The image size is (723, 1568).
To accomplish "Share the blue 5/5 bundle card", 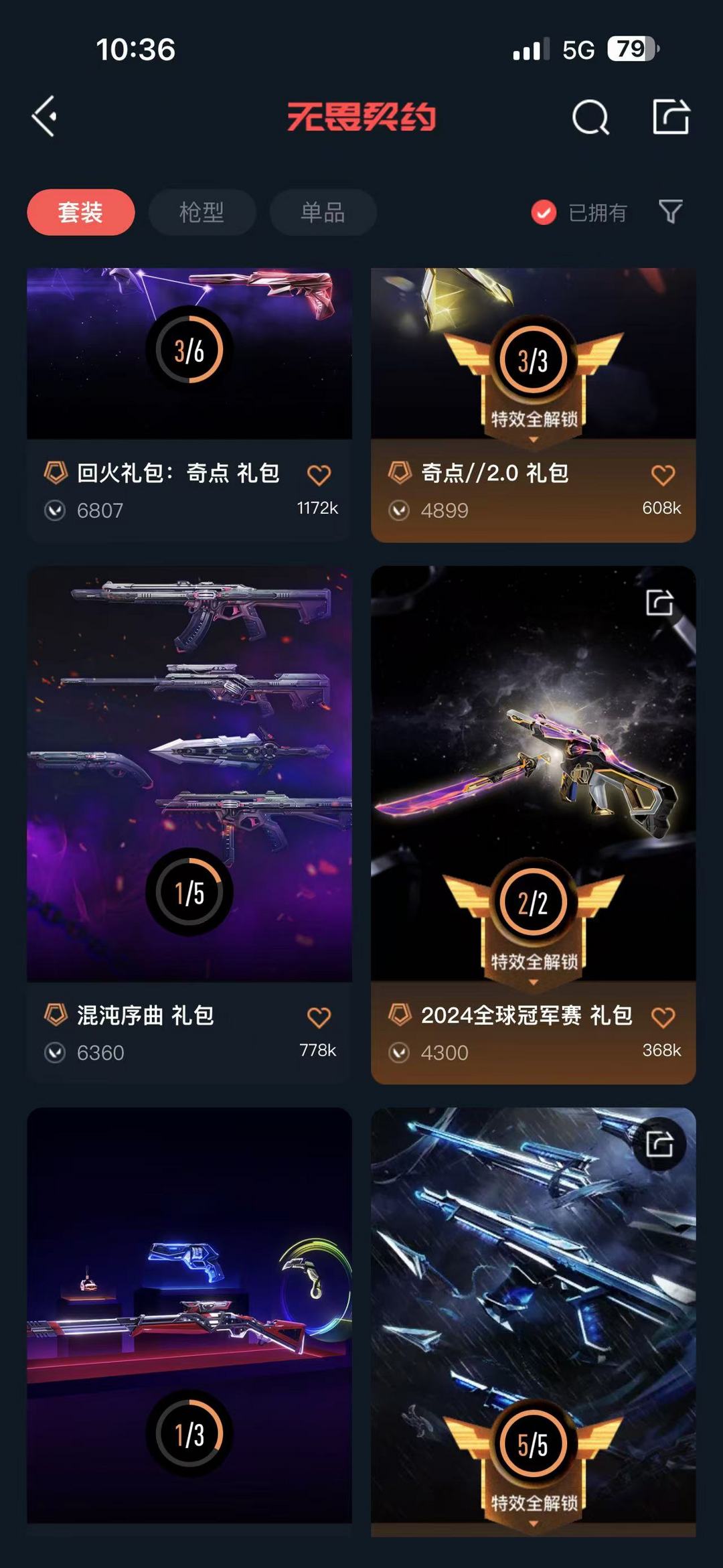I will pyautogui.click(x=659, y=1143).
